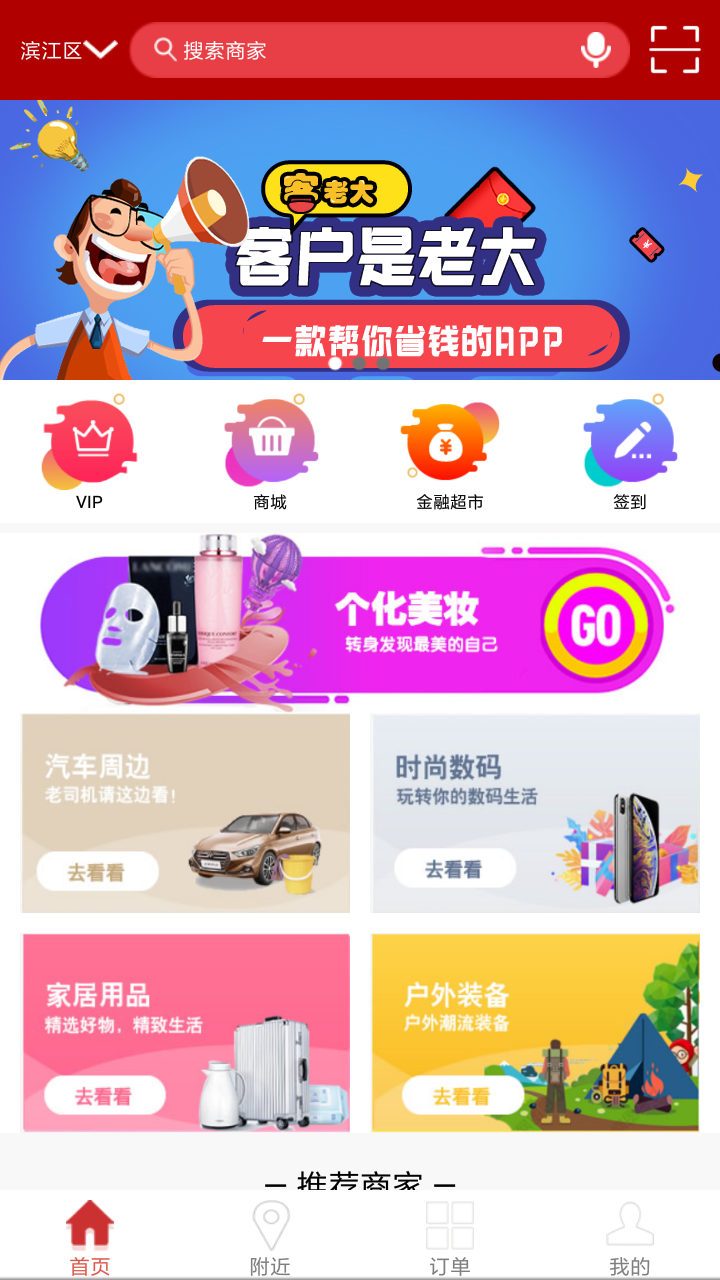Open the 附近 location pin icon
Viewport: 720px width, 1280px height.
pyautogui.click(x=270, y=1221)
